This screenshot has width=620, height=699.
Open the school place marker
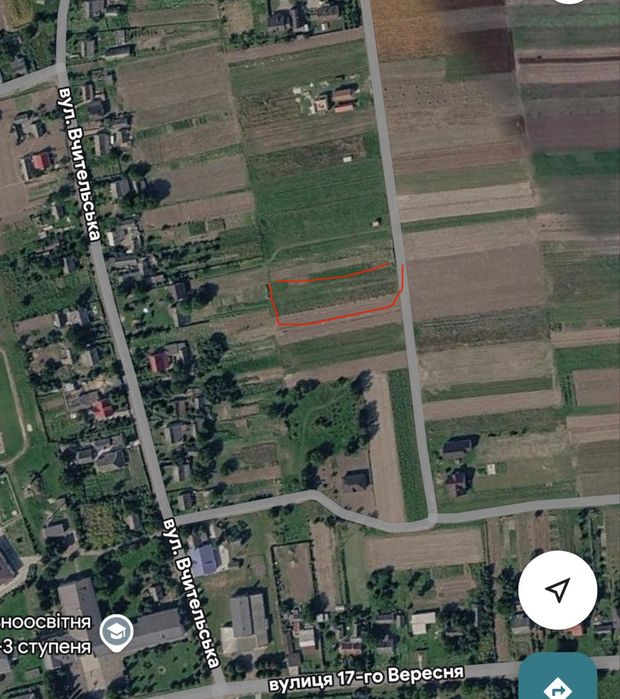pyautogui.click(x=116, y=632)
